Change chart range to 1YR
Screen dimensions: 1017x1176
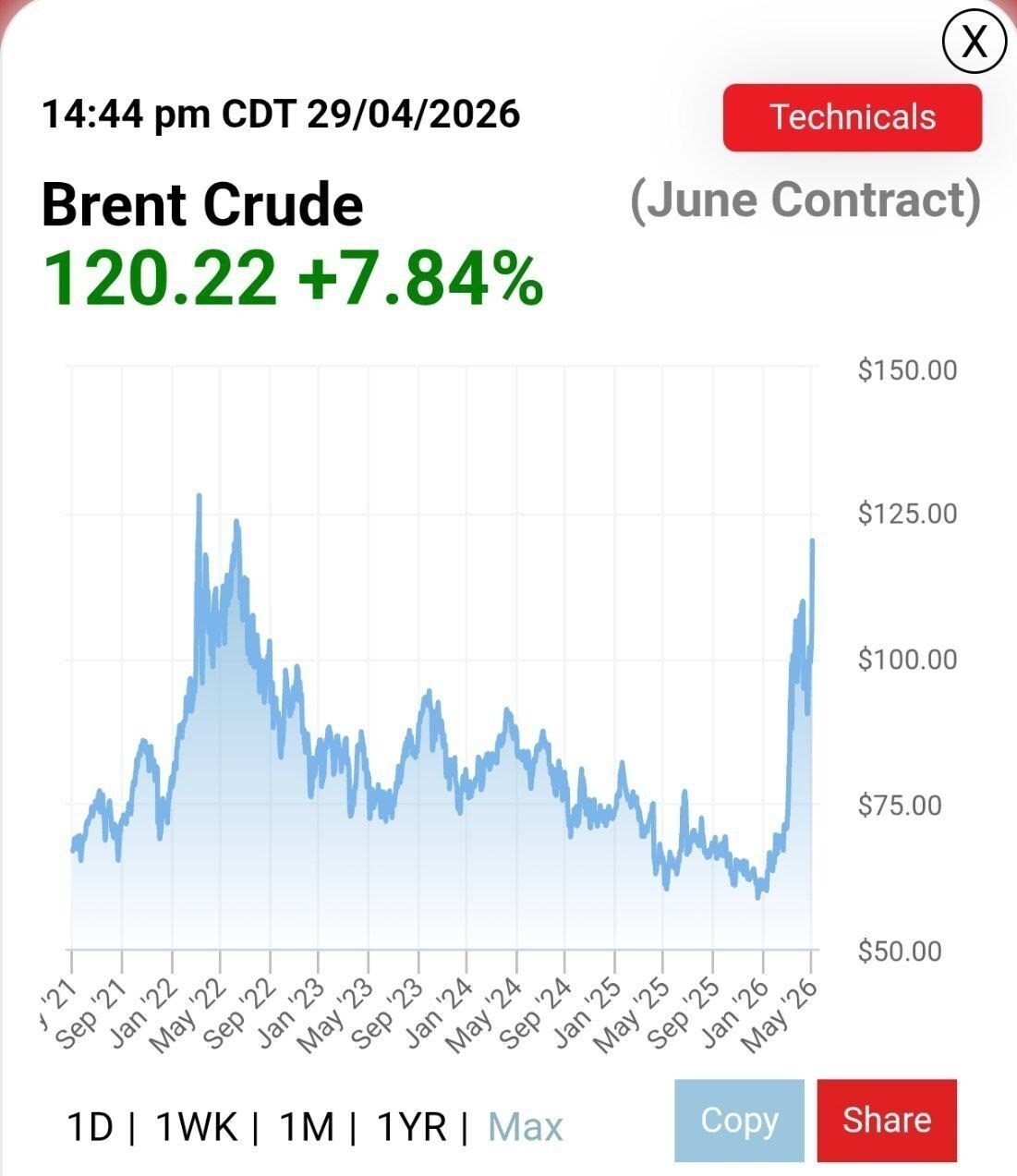tap(412, 1127)
